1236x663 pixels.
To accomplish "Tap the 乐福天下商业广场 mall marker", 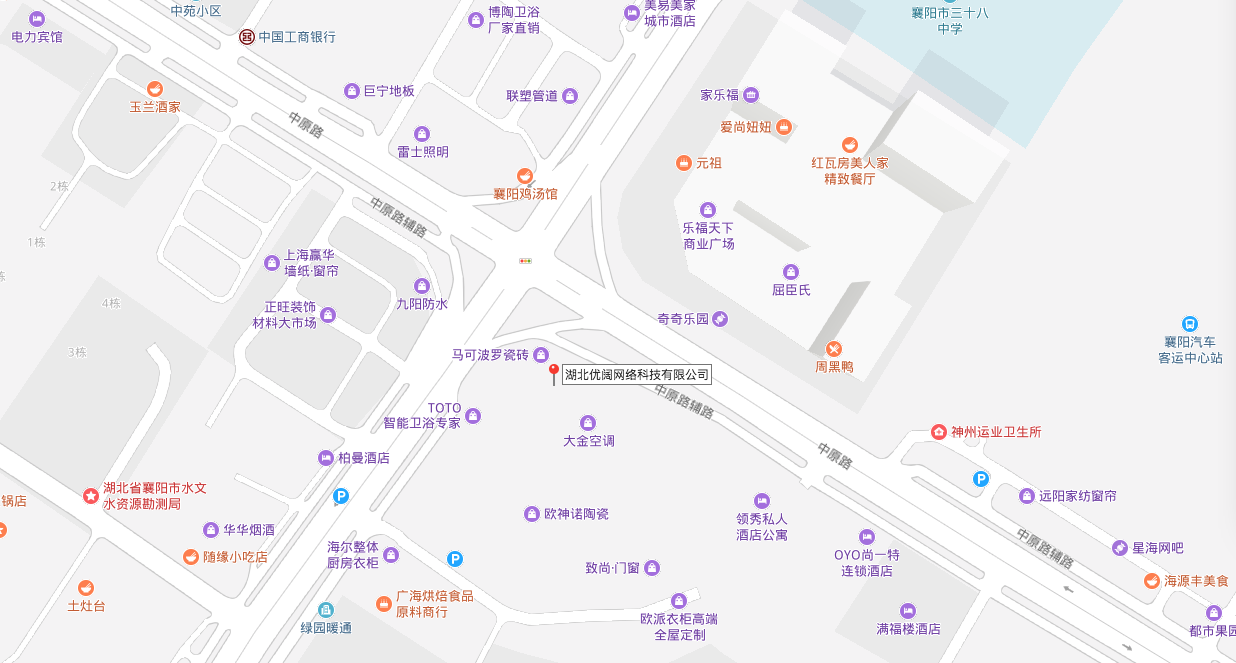I will point(708,210).
